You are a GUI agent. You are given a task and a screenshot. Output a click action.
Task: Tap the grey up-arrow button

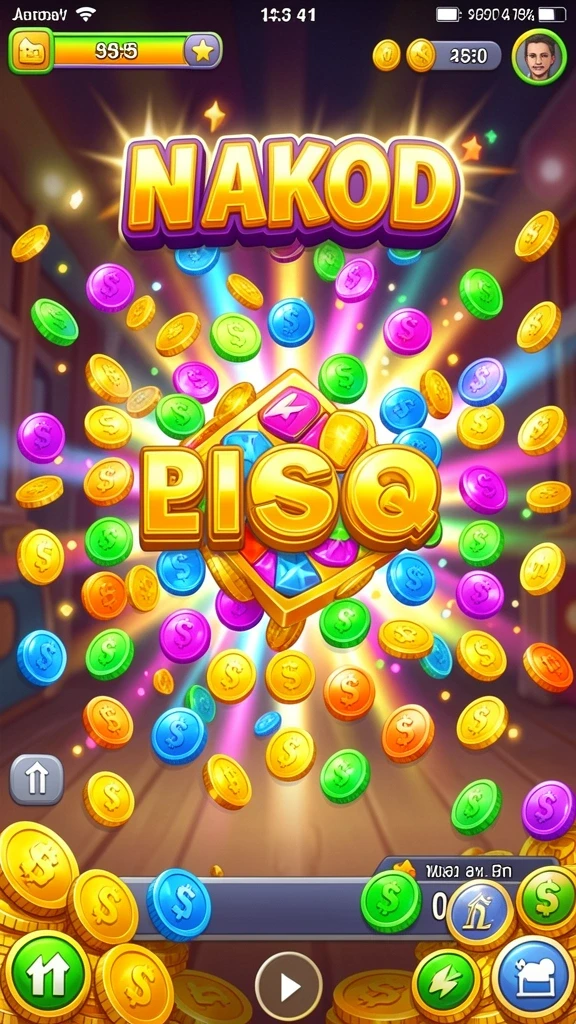[x=37, y=779]
